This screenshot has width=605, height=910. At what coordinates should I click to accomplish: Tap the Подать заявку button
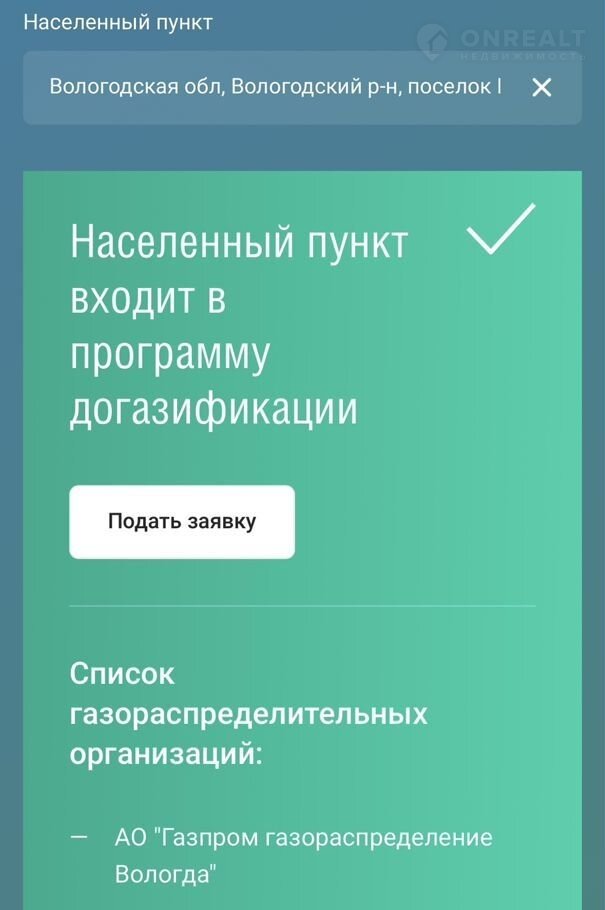pyautogui.click(x=182, y=522)
